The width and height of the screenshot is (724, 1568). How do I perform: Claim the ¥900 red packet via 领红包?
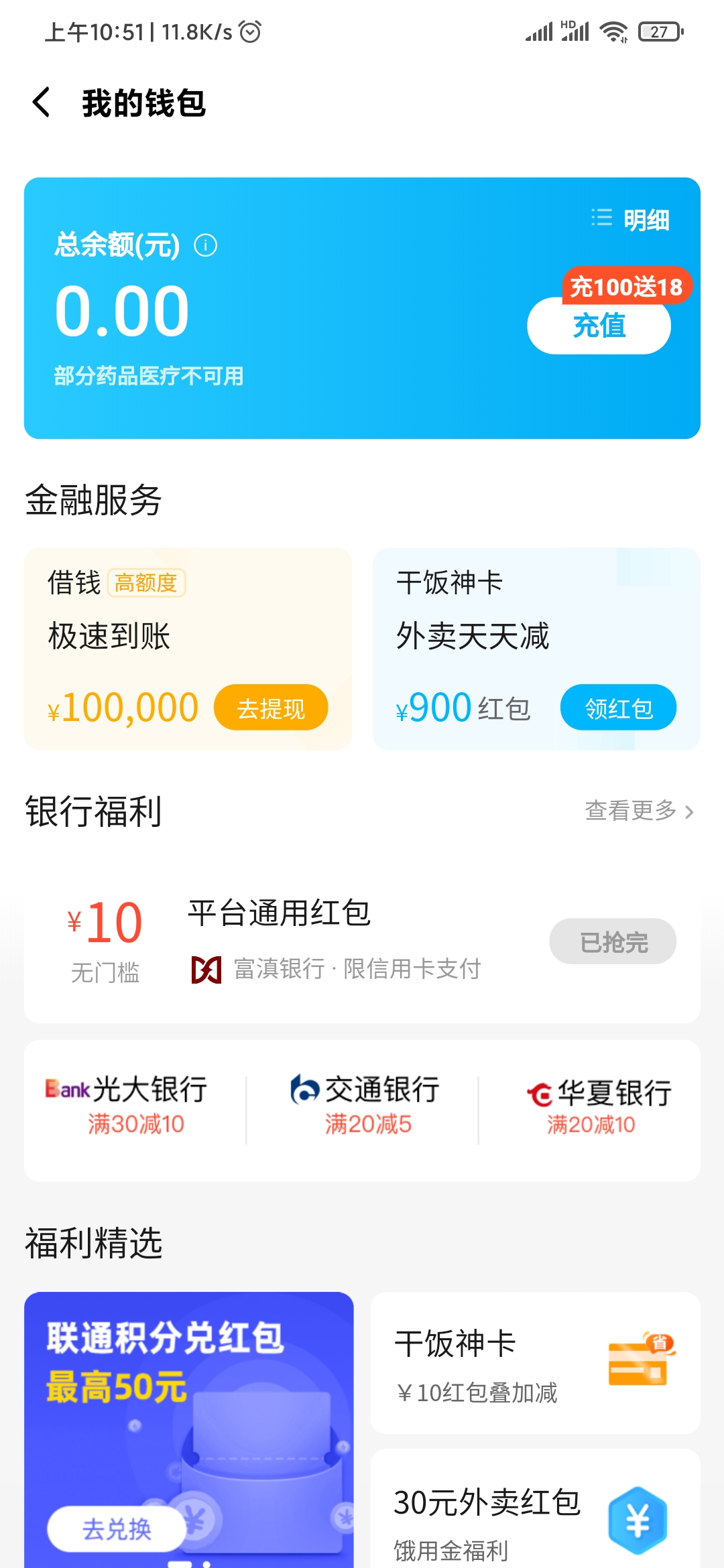click(618, 707)
